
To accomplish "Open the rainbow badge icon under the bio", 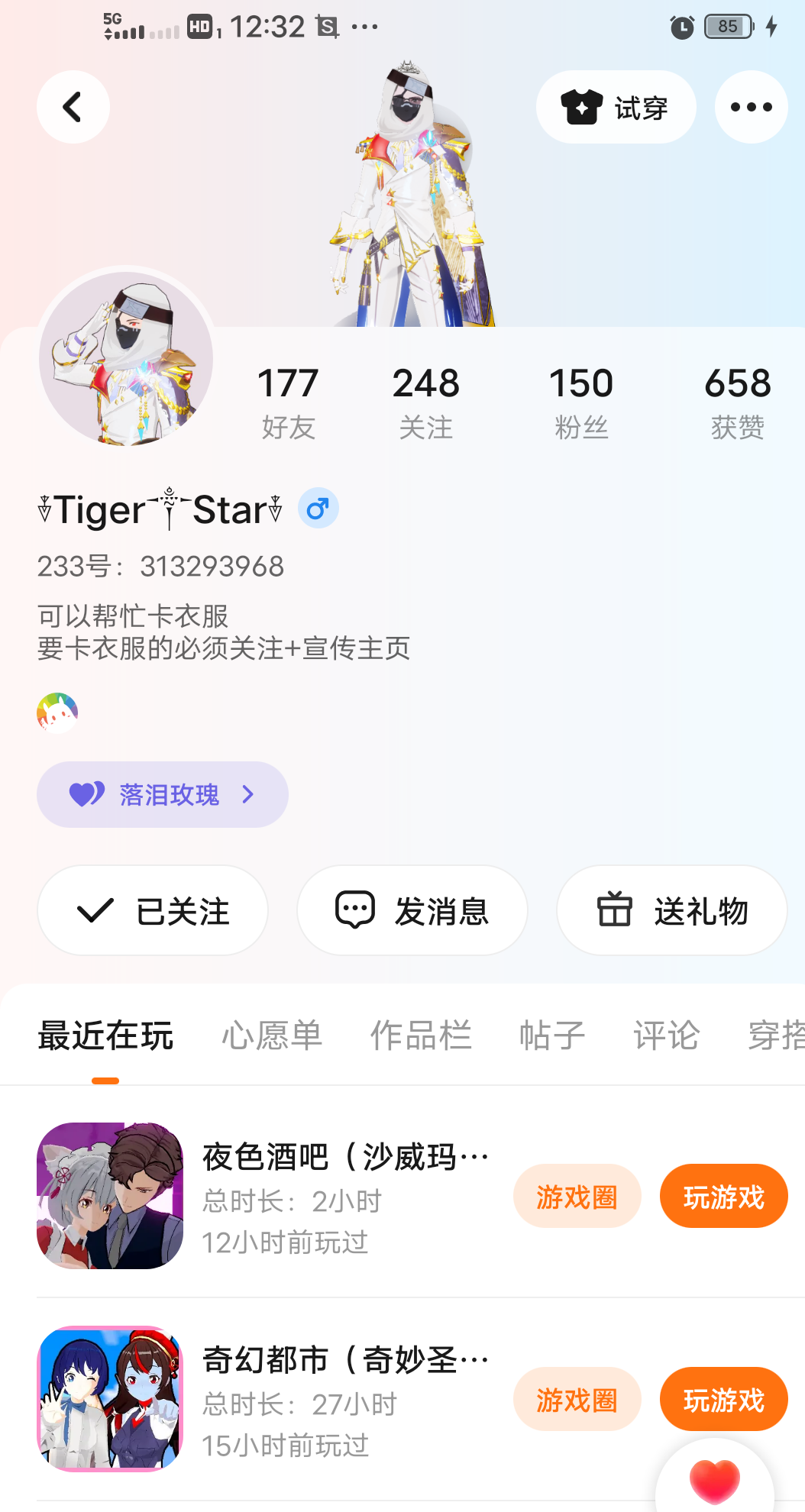I will click(x=57, y=712).
